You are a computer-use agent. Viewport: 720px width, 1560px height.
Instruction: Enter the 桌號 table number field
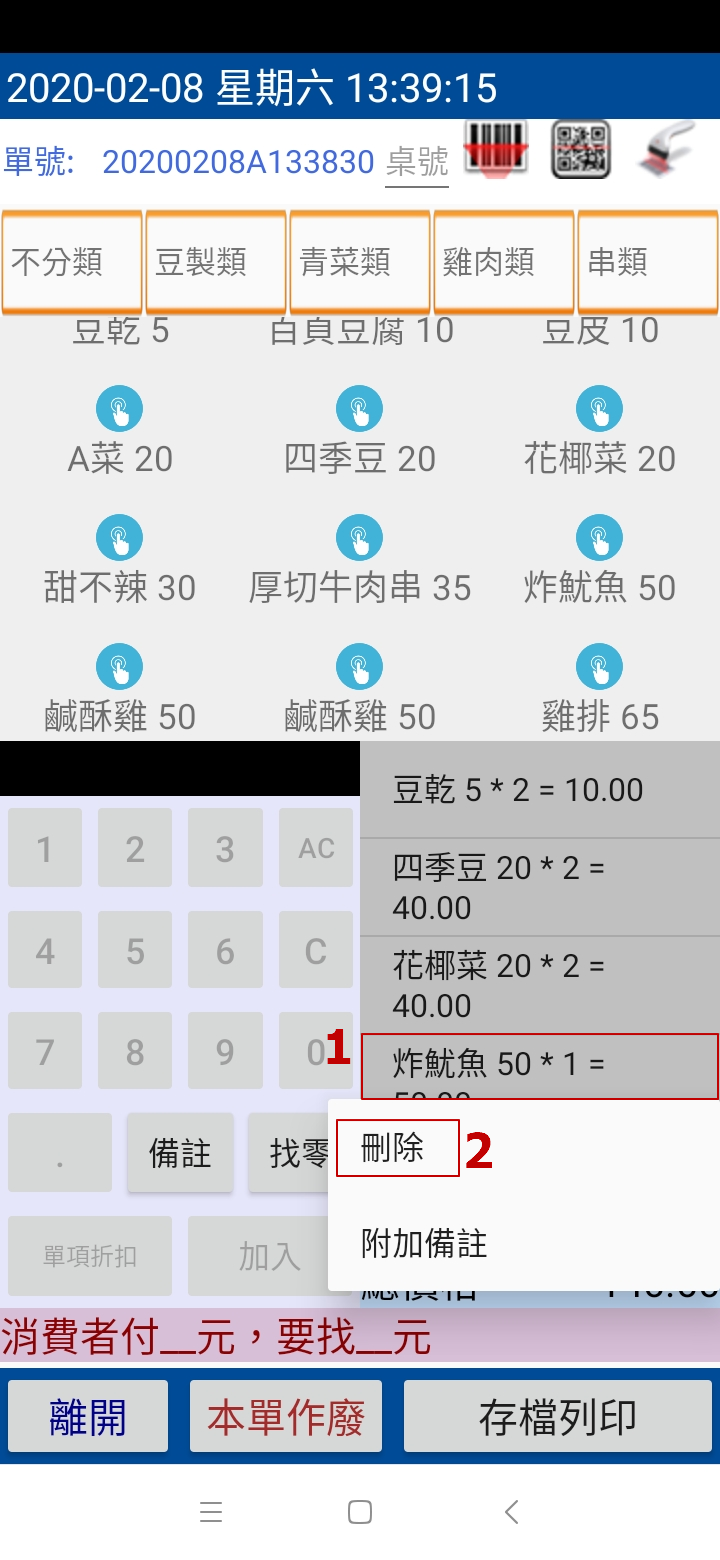coord(417,162)
